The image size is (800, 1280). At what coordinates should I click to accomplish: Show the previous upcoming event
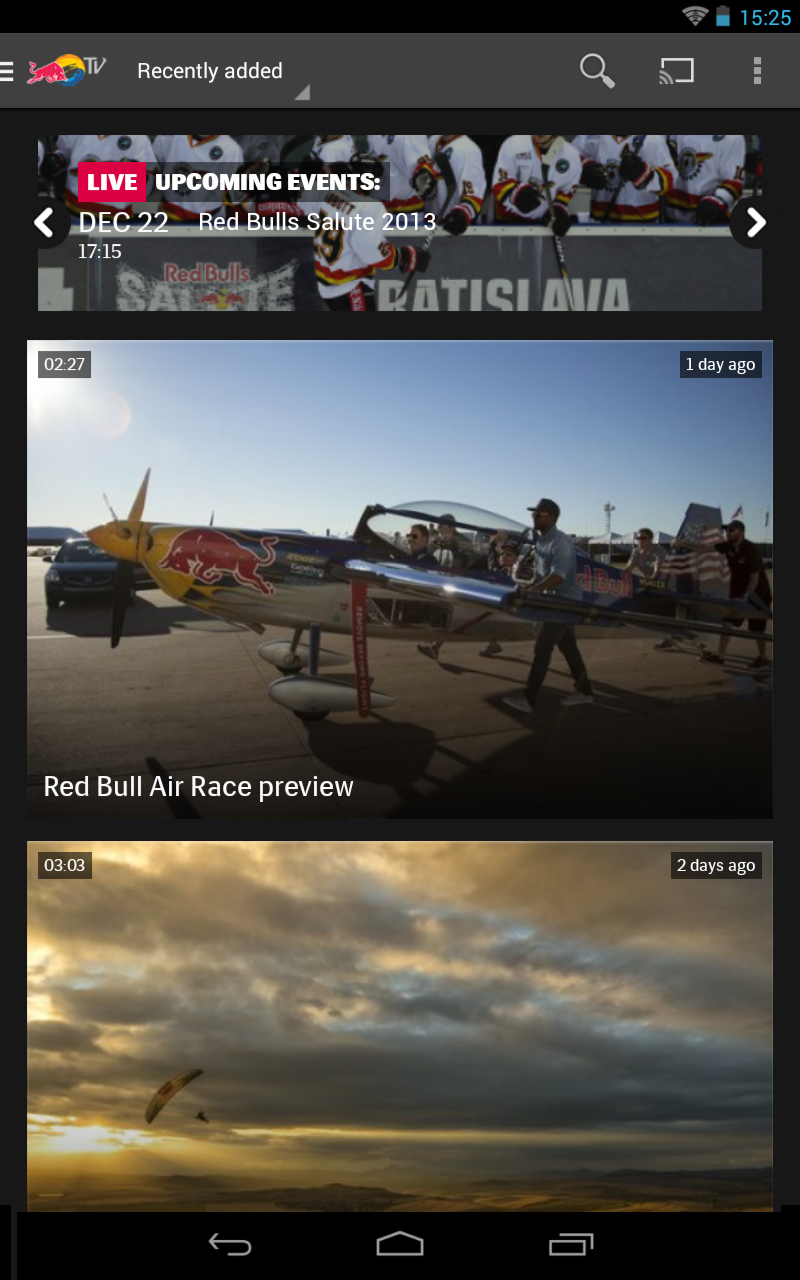coord(46,222)
